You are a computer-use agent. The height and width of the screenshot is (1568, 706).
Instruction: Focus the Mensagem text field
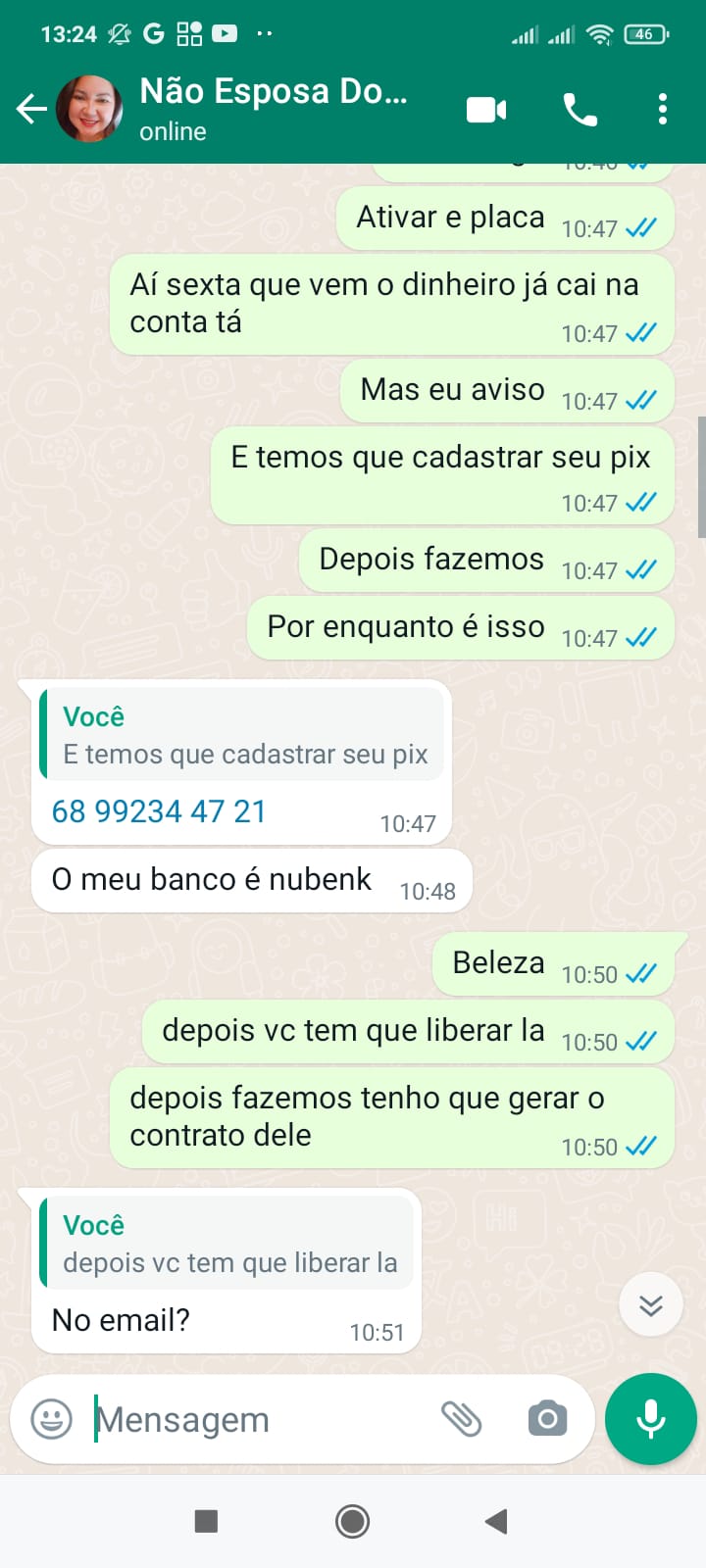pos(255,1419)
